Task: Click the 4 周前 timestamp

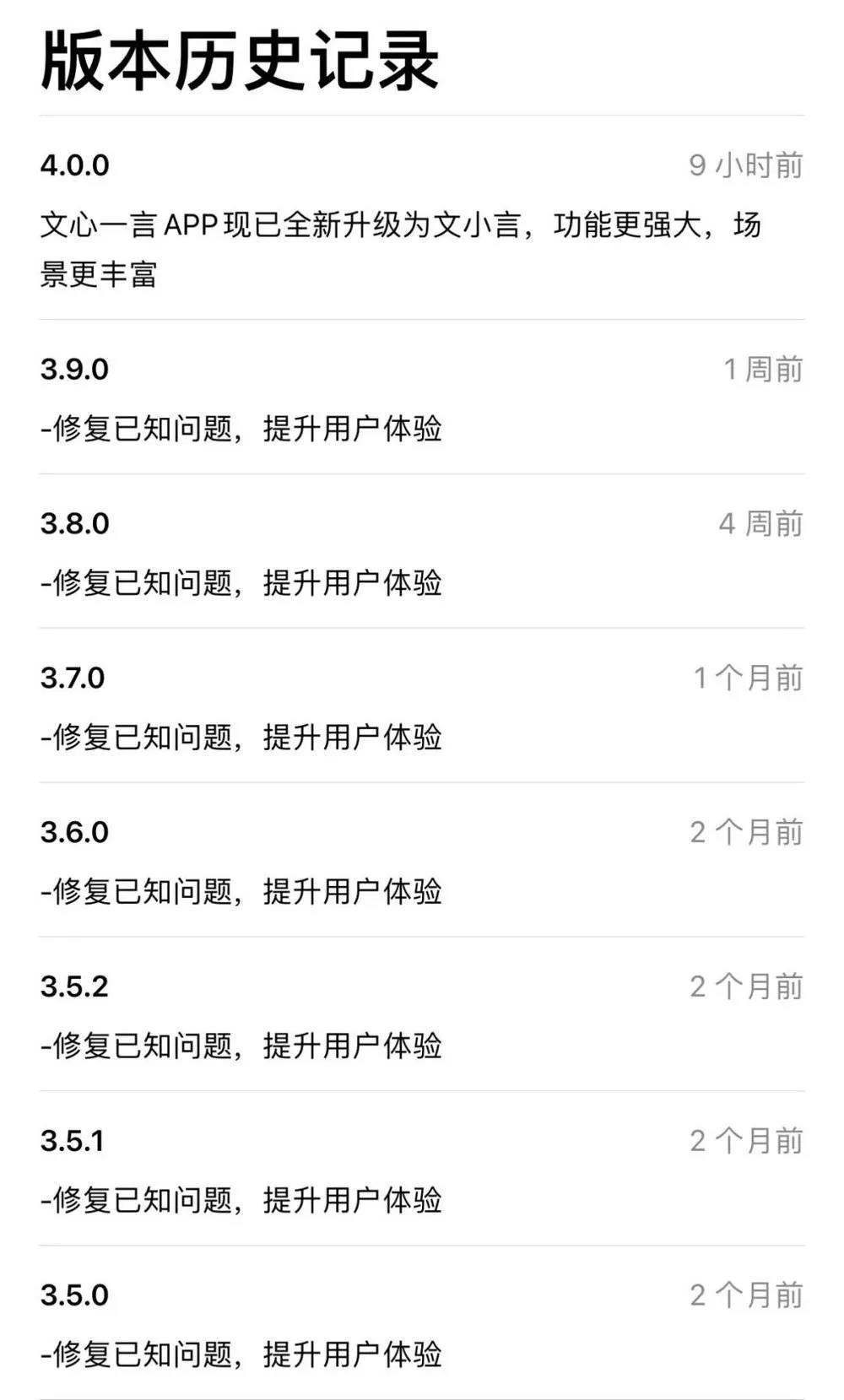Action: coord(762,524)
